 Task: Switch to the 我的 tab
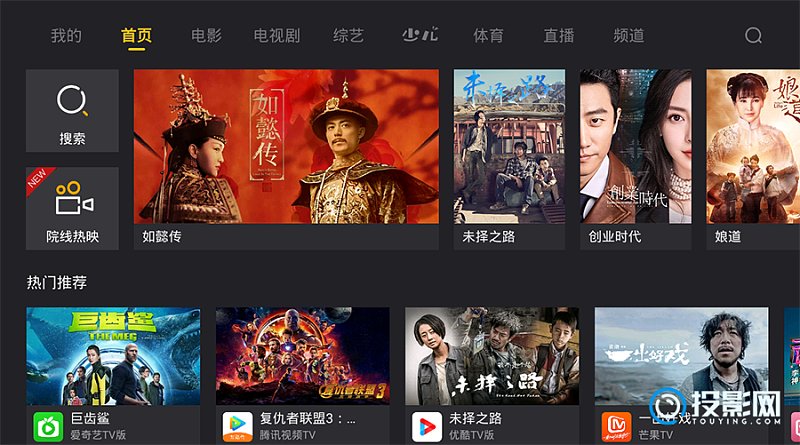(x=66, y=36)
